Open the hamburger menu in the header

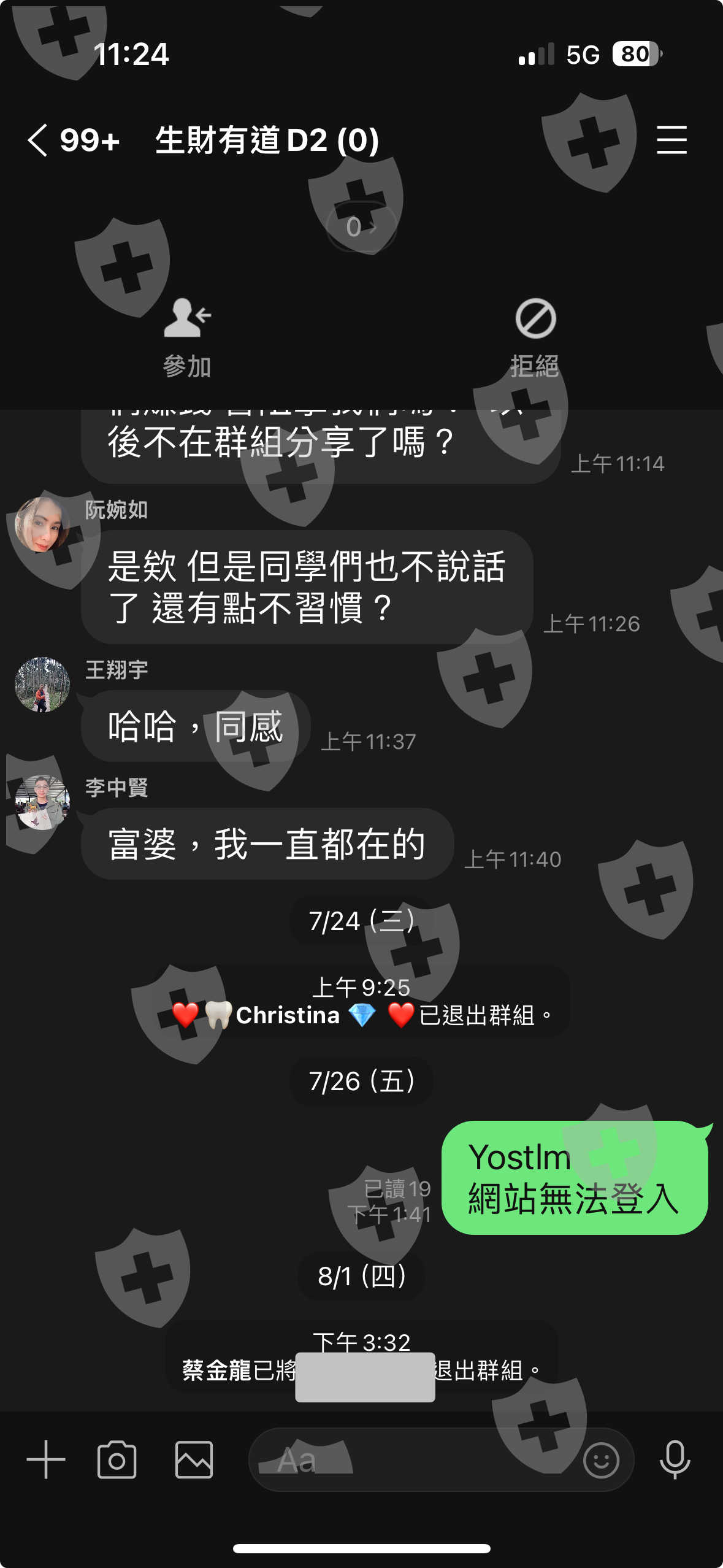(671, 140)
